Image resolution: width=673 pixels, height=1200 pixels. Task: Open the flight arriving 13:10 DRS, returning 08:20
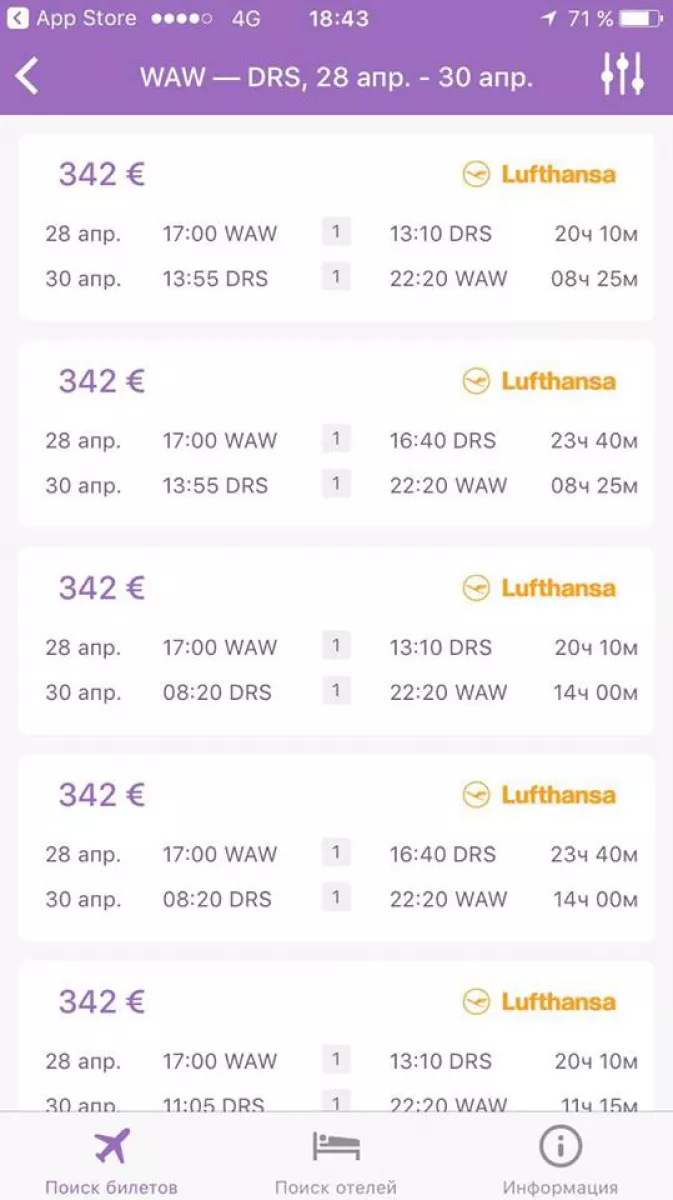tap(336, 641)
